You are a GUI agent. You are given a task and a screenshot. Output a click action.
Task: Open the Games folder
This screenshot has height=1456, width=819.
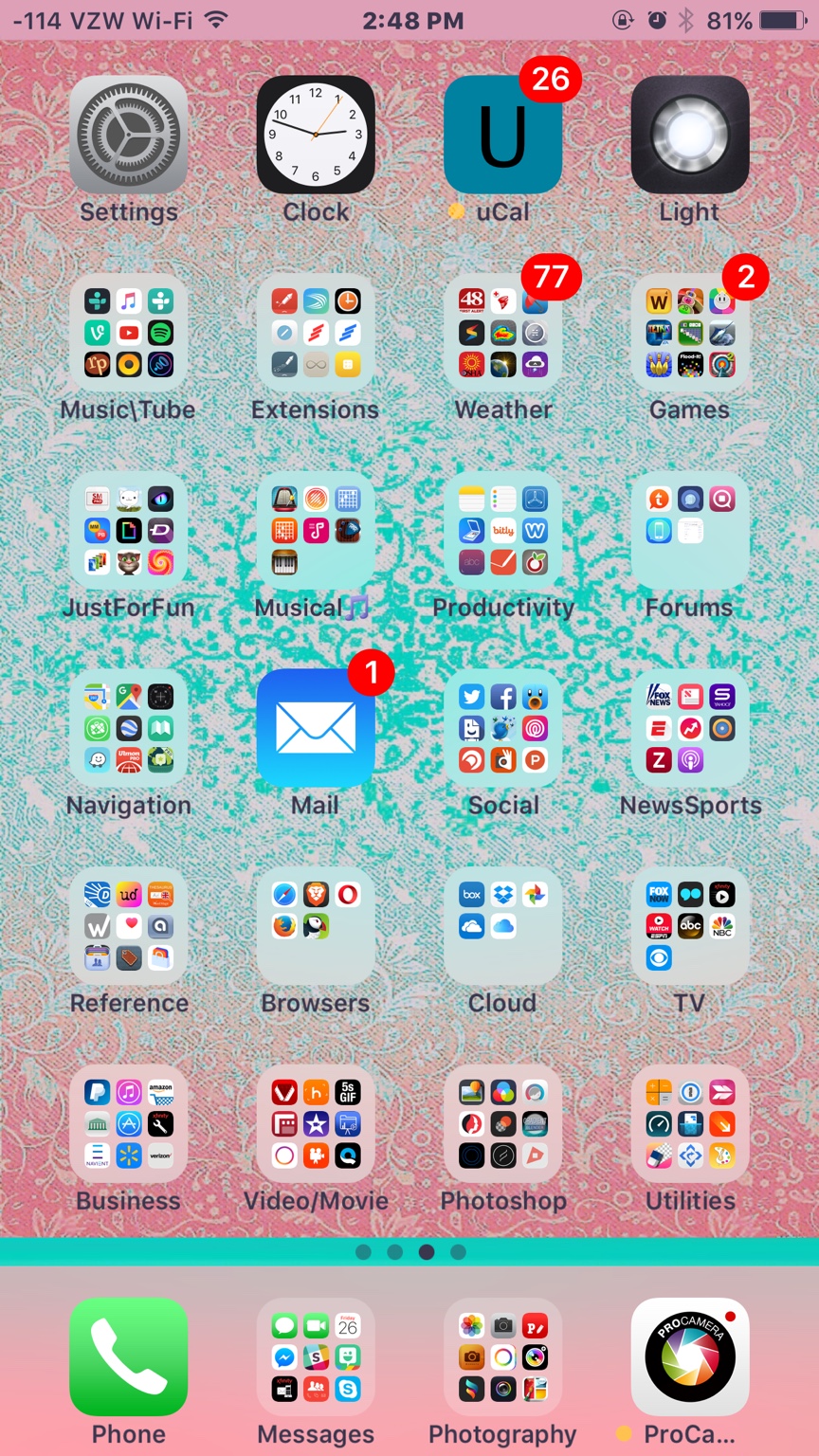690,333
